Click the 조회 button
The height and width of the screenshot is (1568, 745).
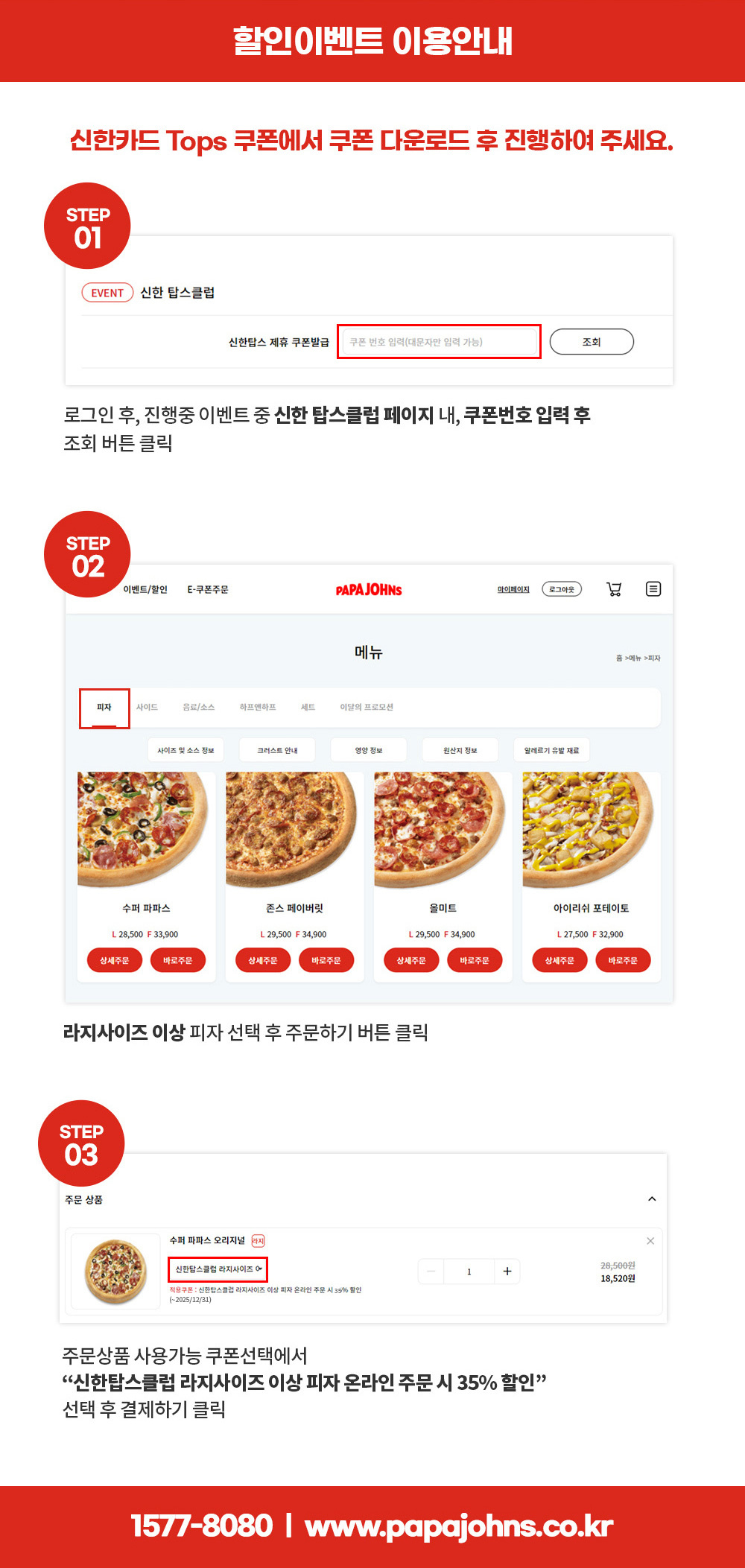click(592, 341)
